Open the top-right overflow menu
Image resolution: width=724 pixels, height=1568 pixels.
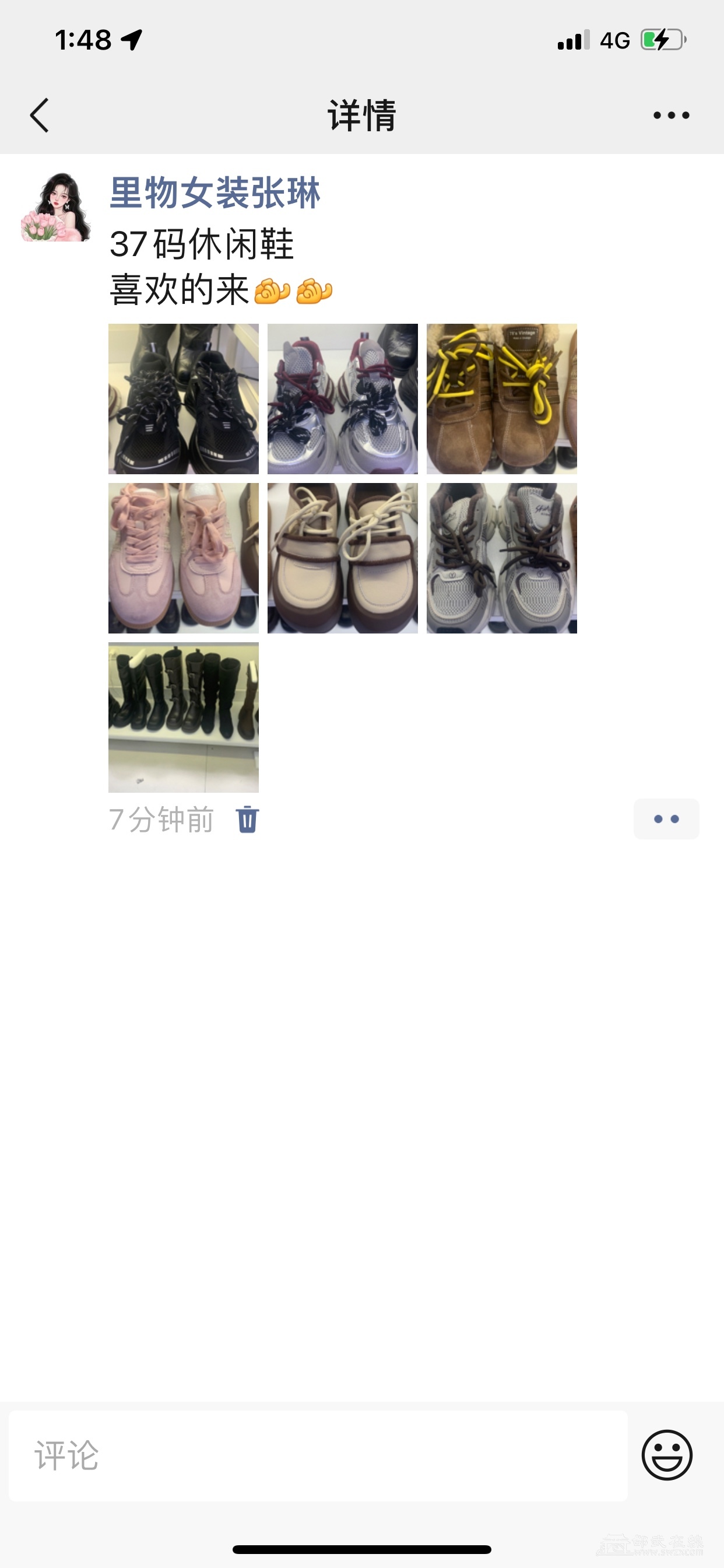670,115
